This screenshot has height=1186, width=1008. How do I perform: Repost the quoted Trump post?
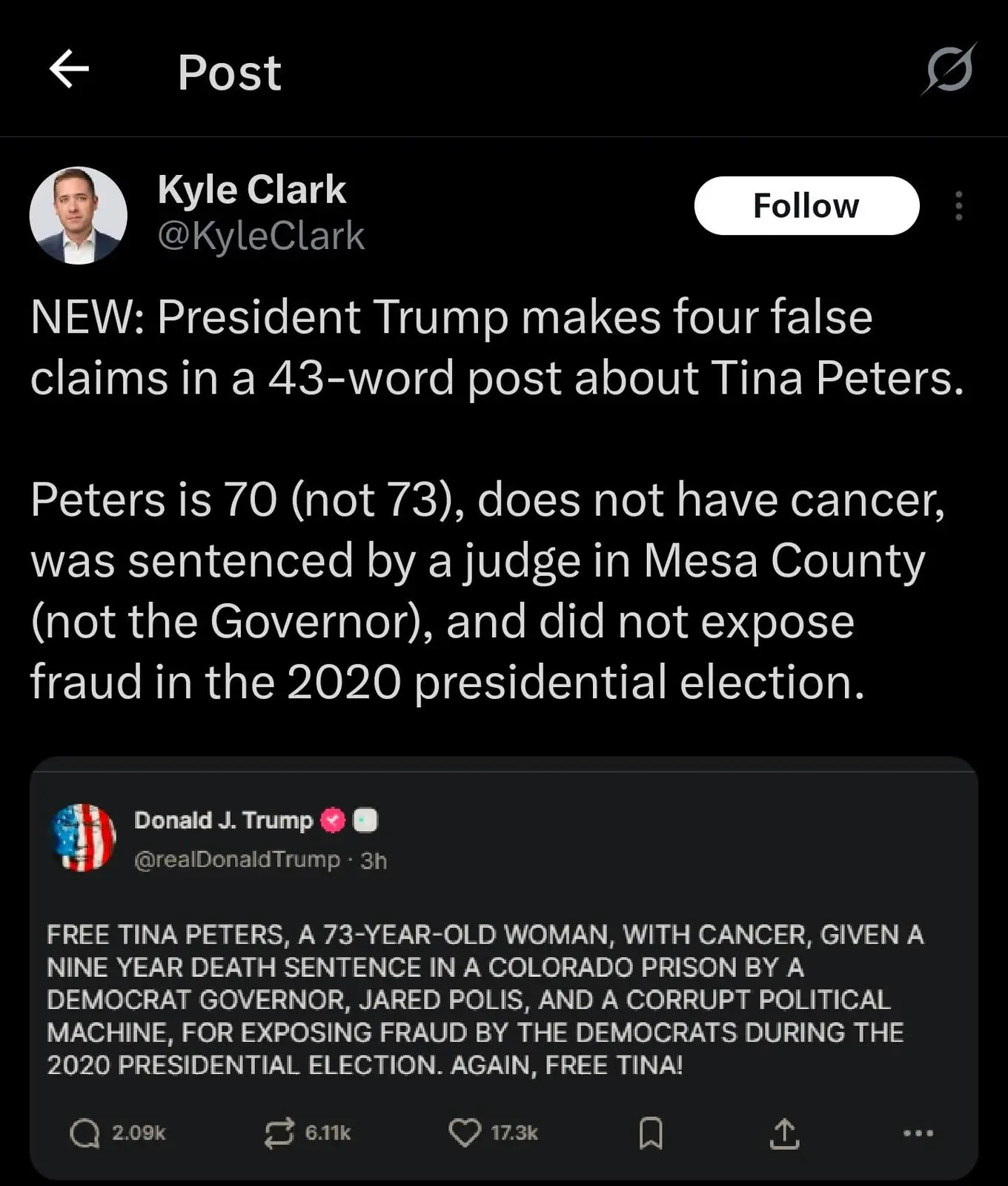[x=279, y=1133]
